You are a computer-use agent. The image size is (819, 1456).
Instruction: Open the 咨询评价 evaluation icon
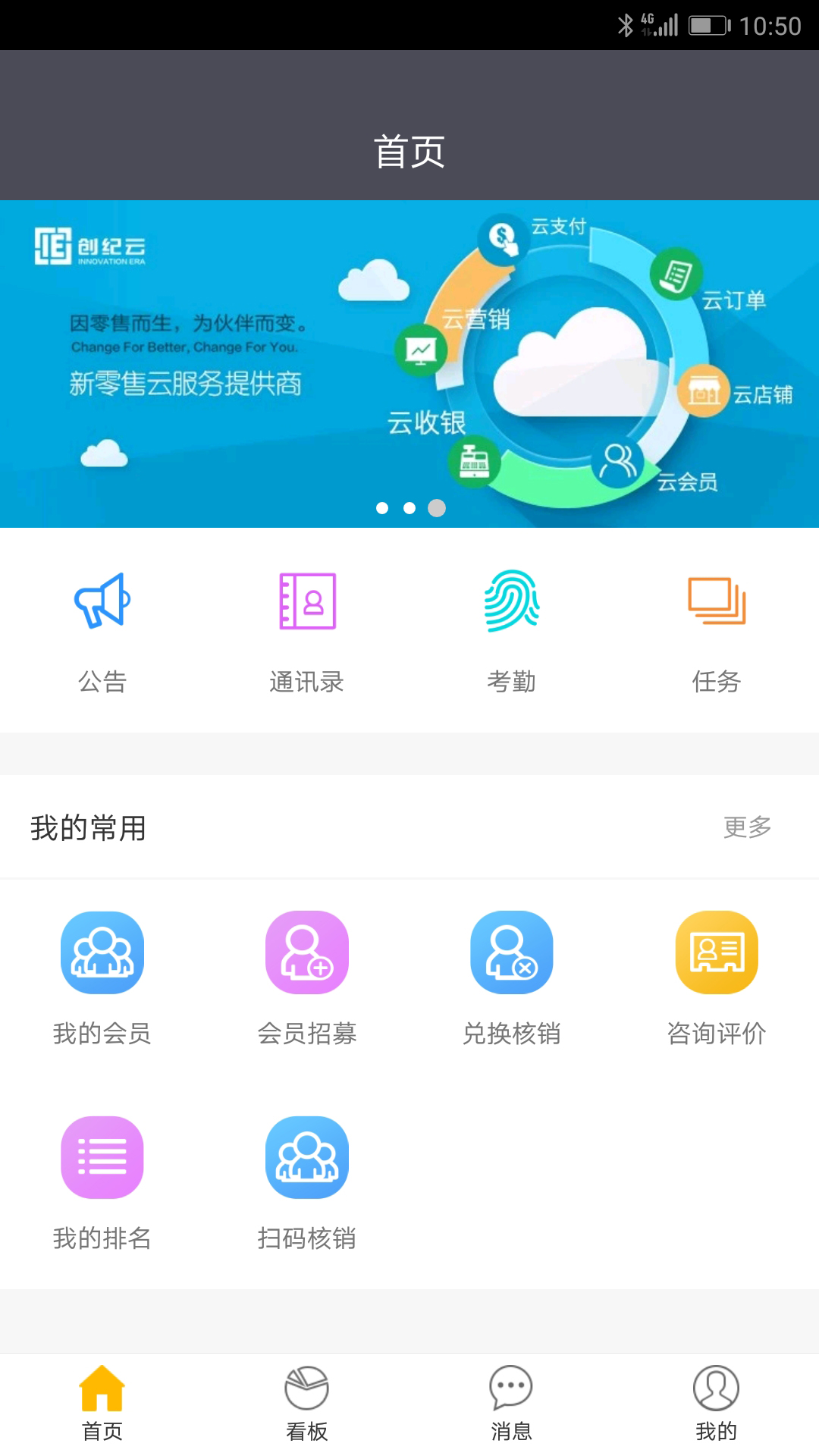[717, 953]
